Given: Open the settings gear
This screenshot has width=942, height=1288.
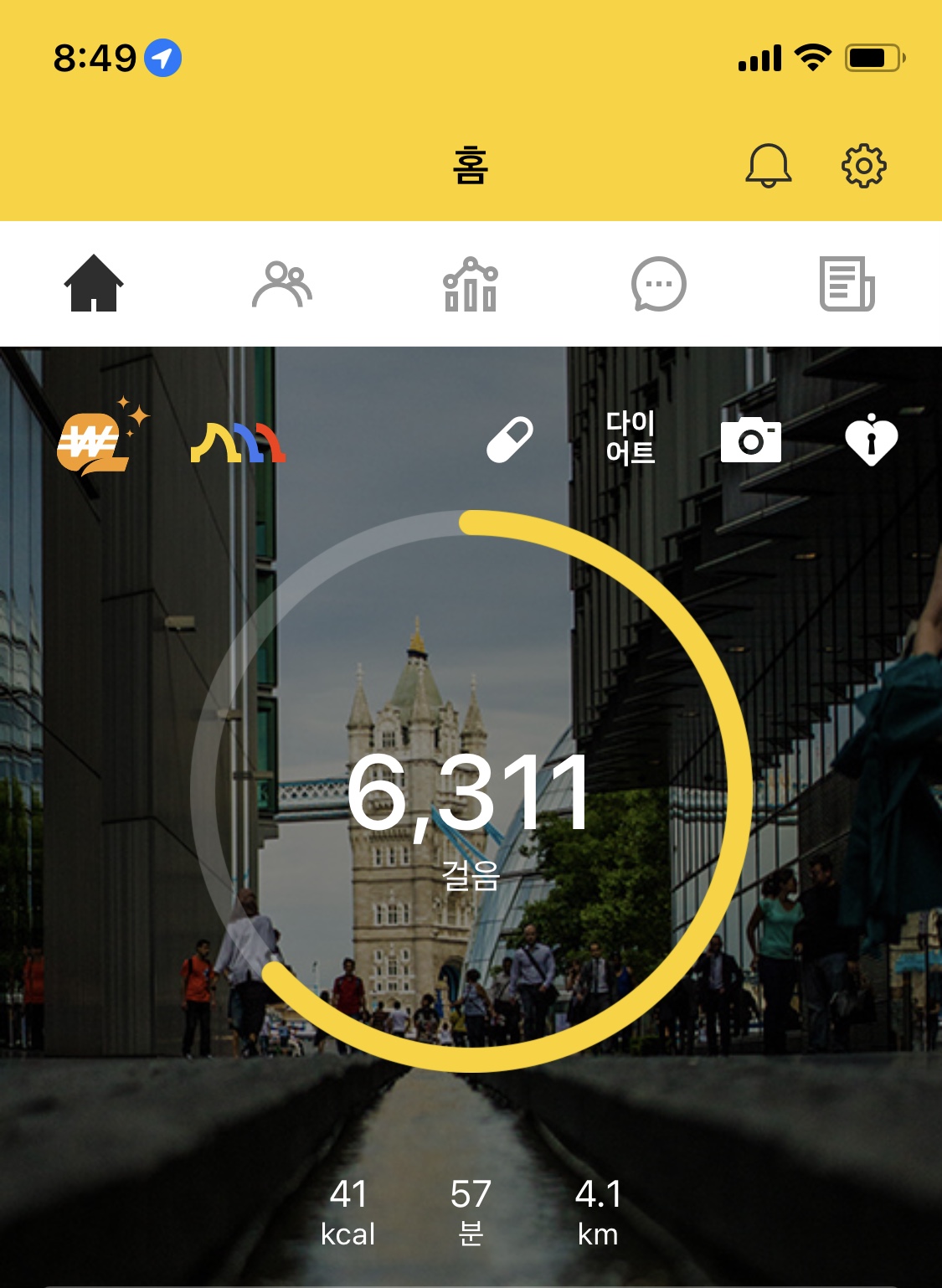Looking at the screenshot, I should pyautogui.click(x=863, y=165).
